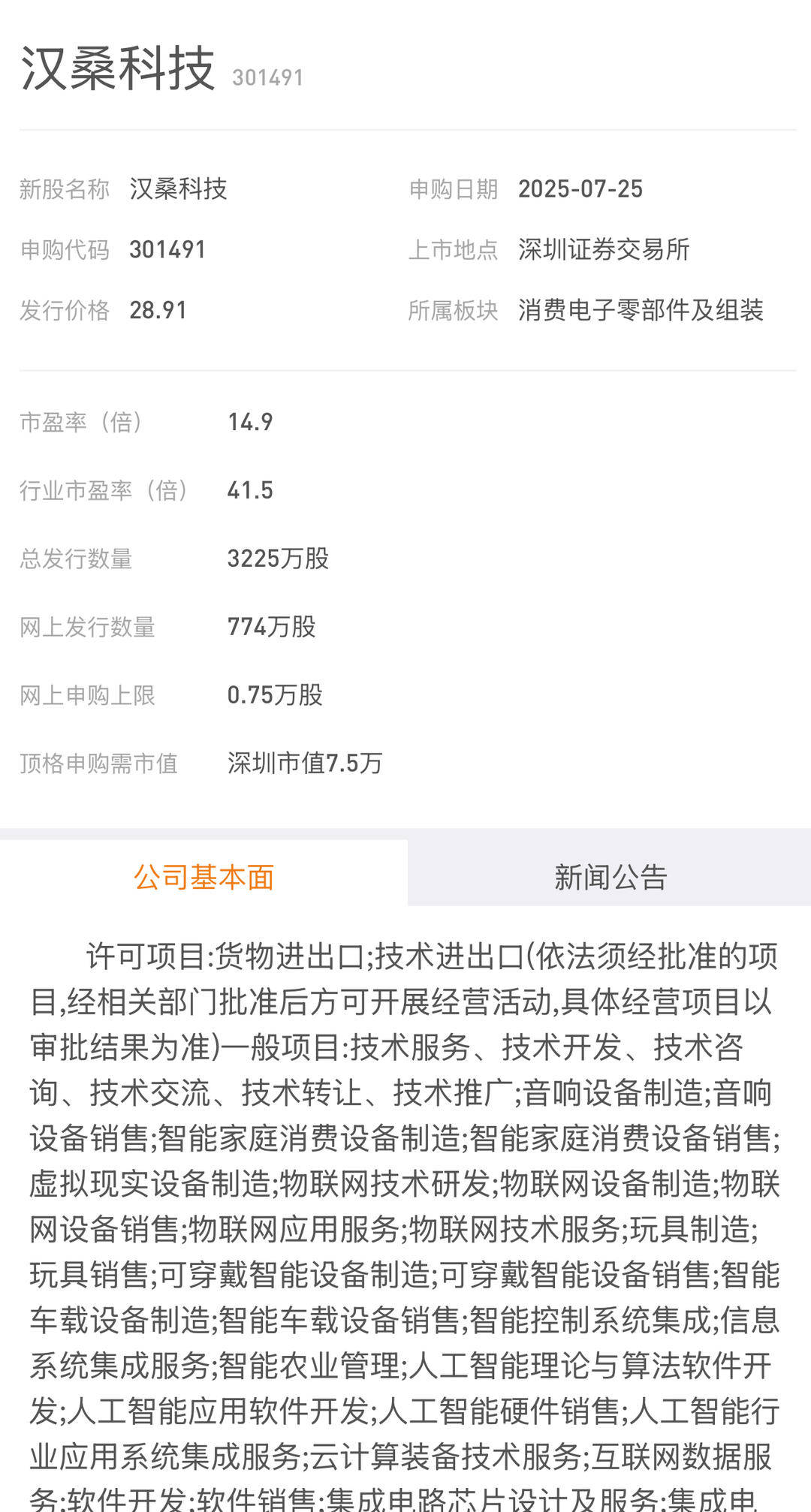811x1512 pixels.
Task: Switch to the 新闻公告 tab
Action: click(610, 878)
